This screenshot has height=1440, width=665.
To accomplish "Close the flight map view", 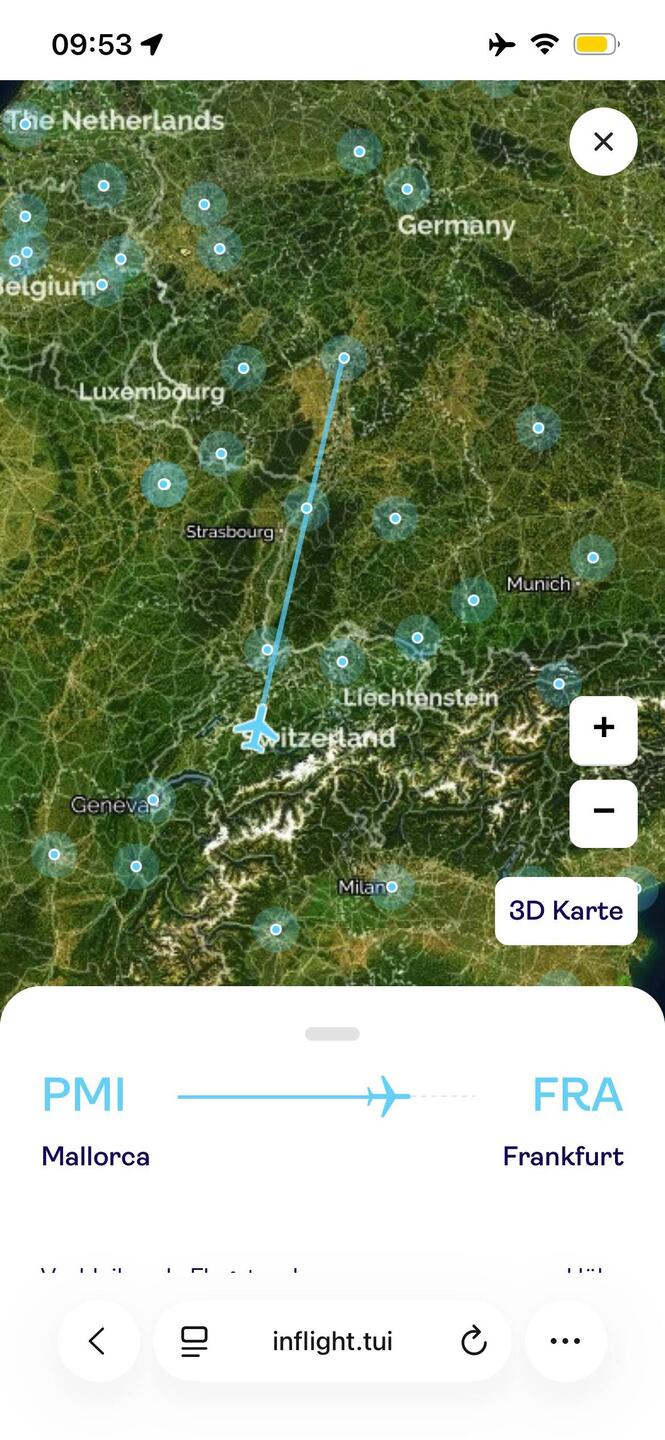I will pos(603,142).
